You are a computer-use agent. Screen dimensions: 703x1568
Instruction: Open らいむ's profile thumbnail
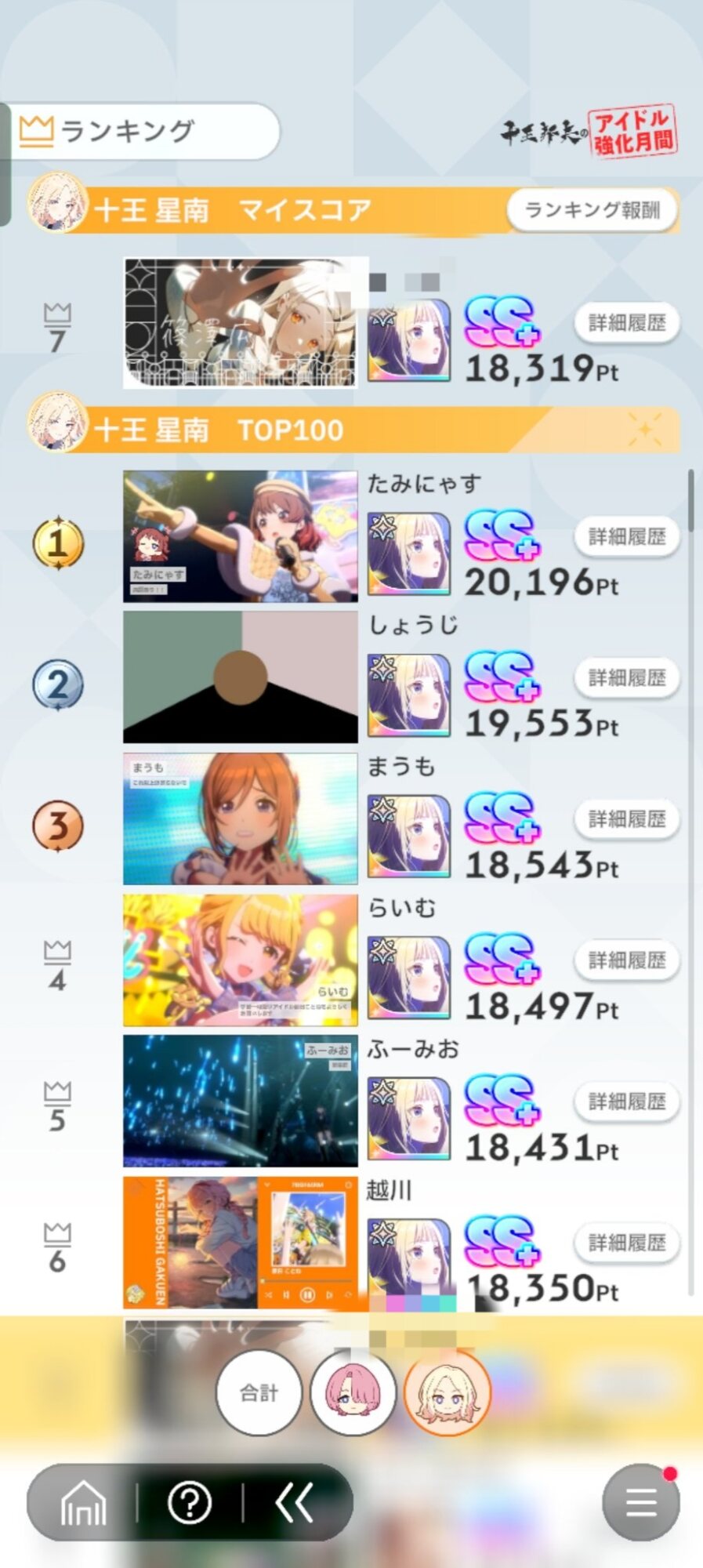pos(240,960)
